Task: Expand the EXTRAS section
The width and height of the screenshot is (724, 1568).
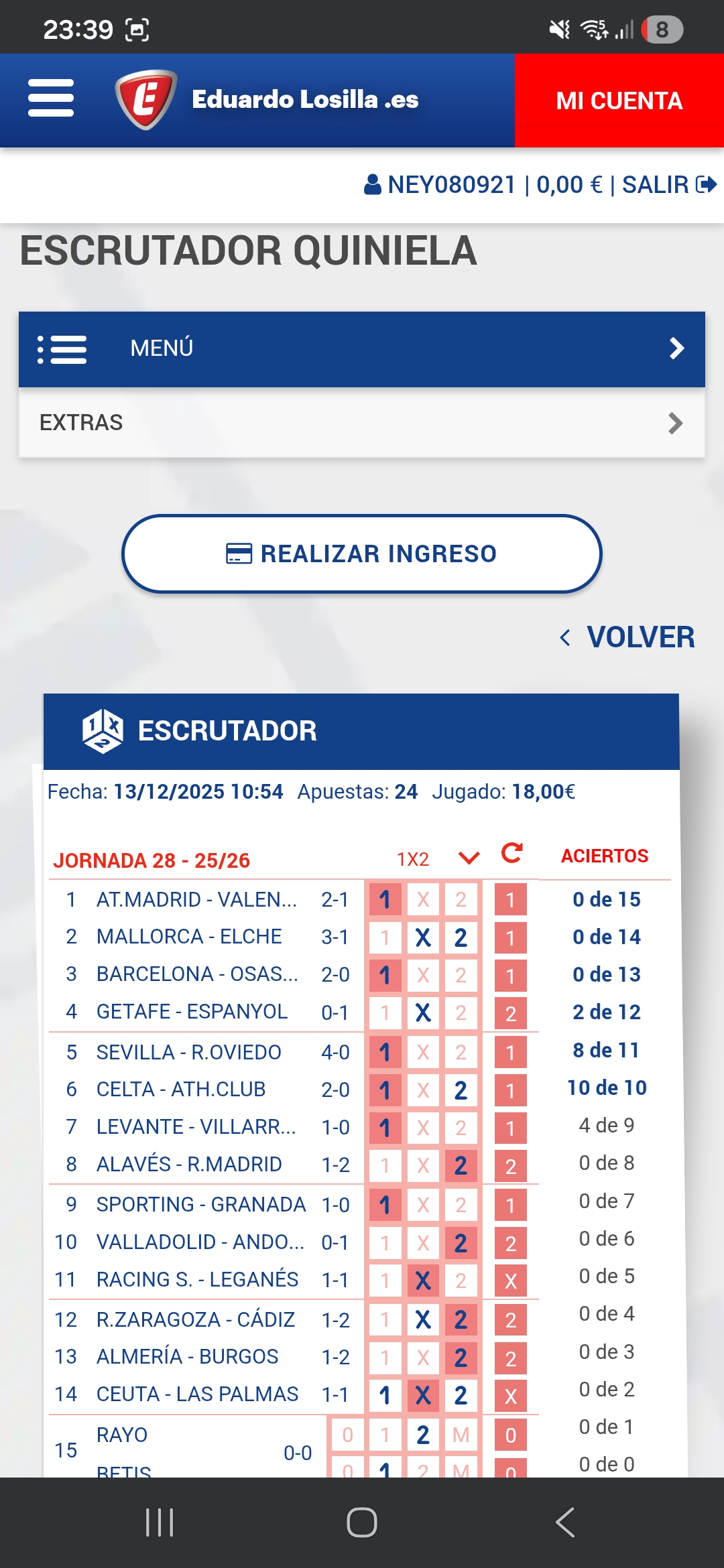Action: 362,423
